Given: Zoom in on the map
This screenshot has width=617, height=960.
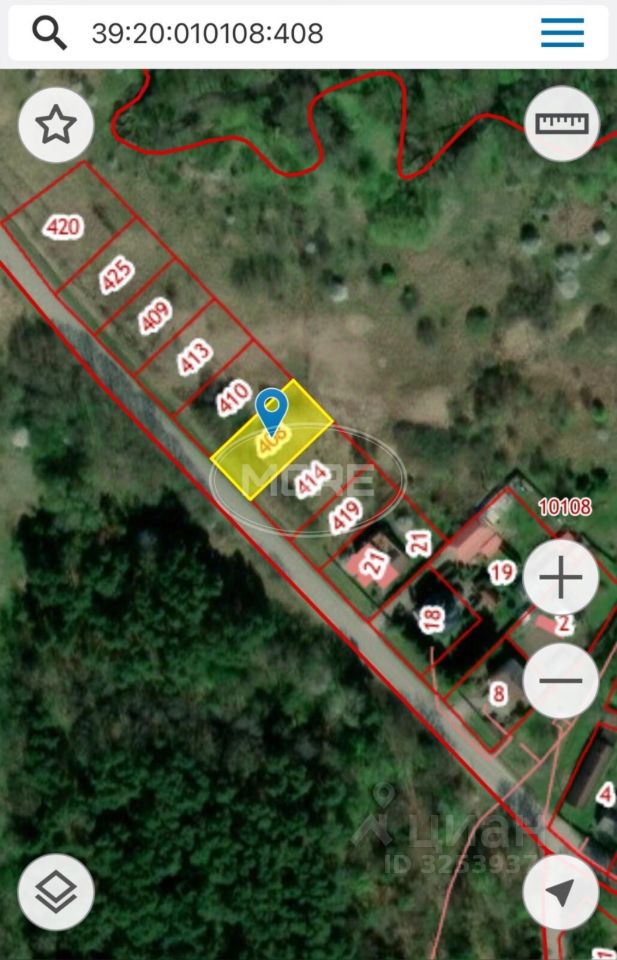Looking at the screenshot, I should point(561,577).
